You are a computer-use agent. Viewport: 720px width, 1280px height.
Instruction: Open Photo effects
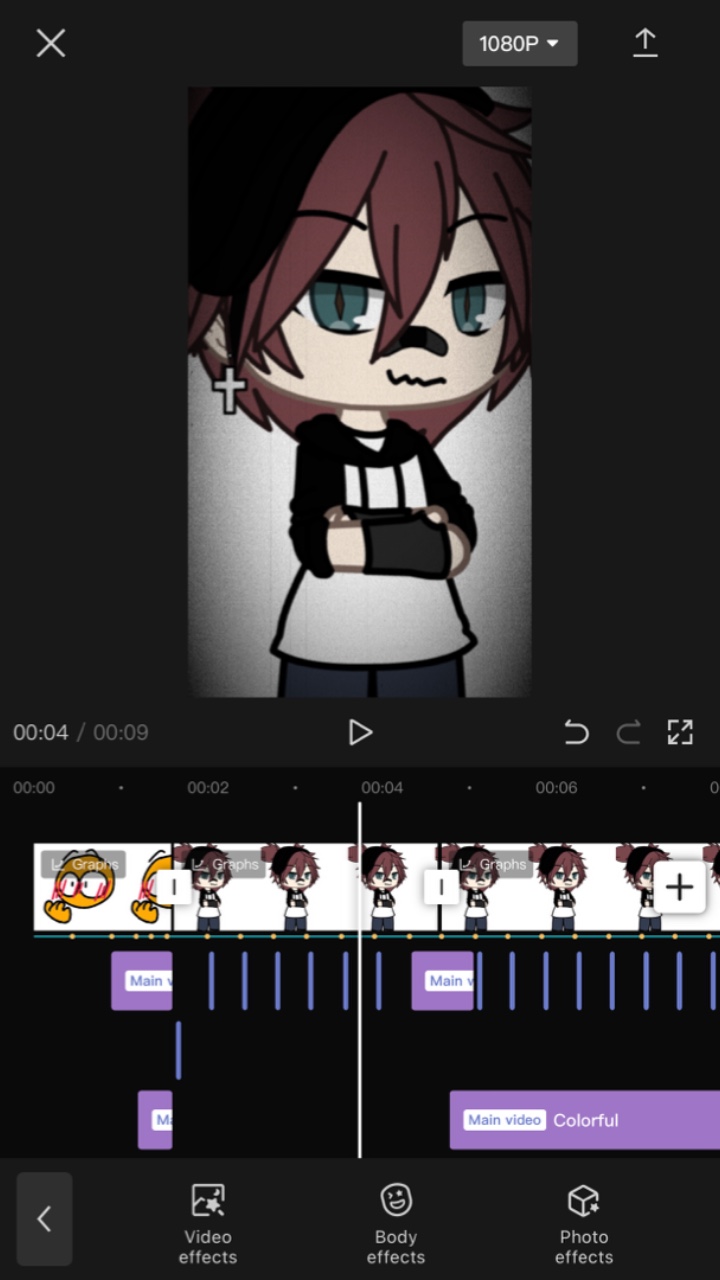(584, 1224)
